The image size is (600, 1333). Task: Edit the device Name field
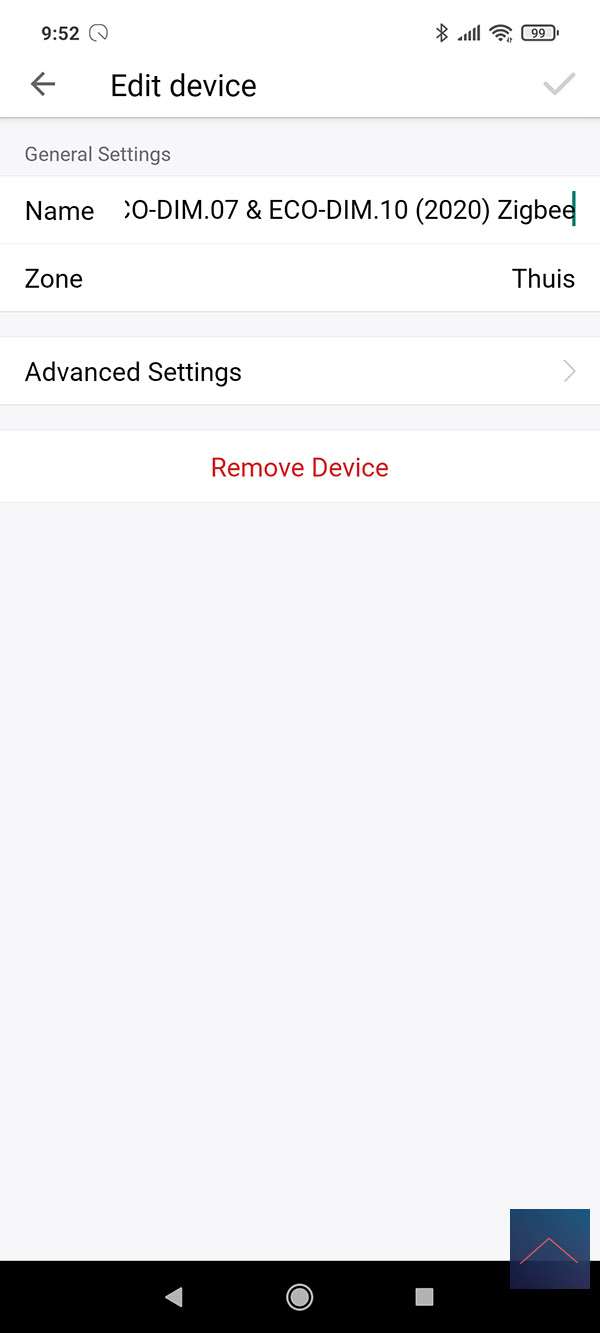(x=347, y=211)
